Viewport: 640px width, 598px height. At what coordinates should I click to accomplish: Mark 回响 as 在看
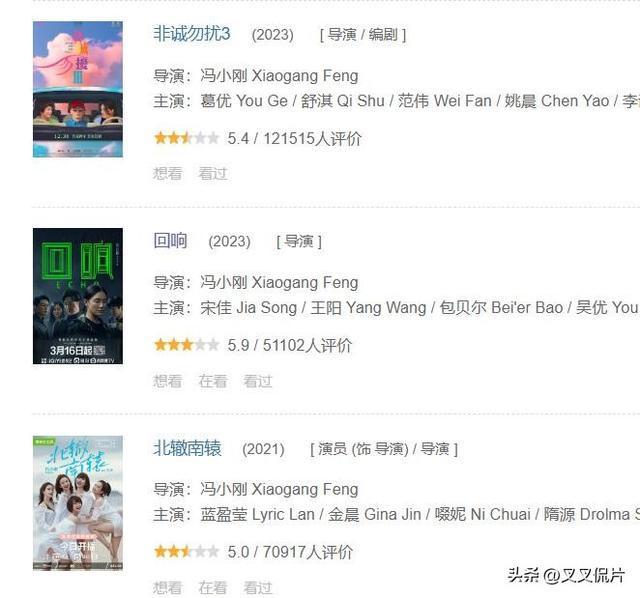point(213,381)
